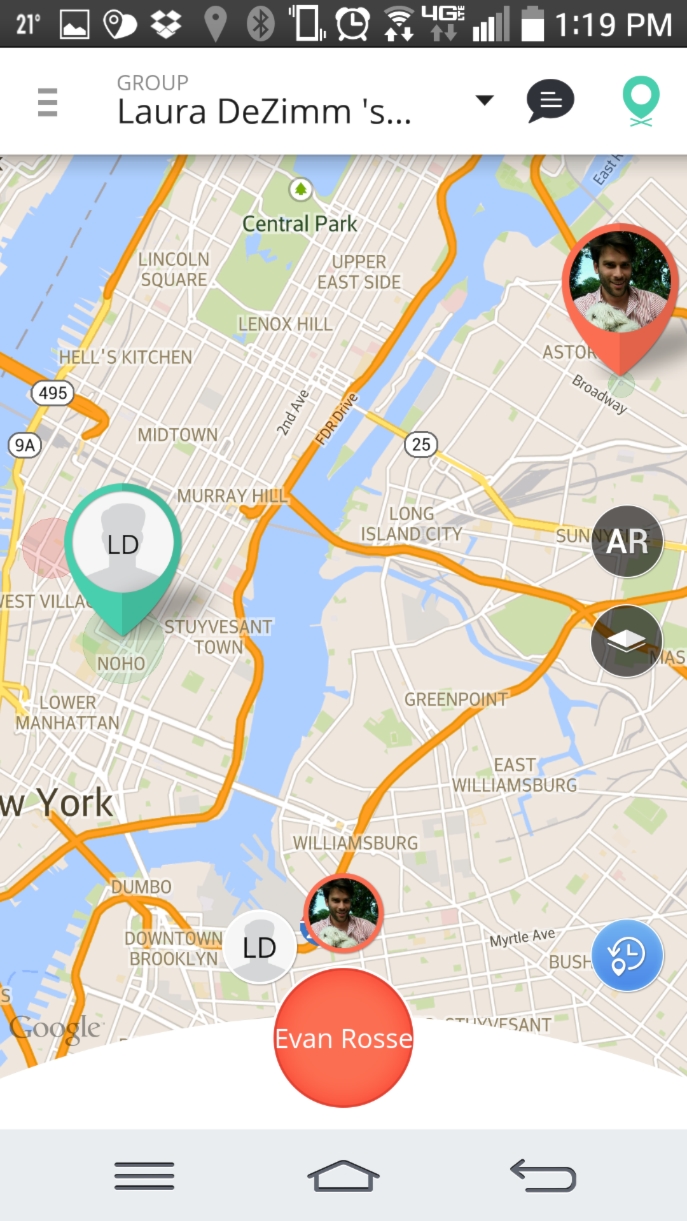
Task: Open the hamburger drawer menu
Action: 47,102
